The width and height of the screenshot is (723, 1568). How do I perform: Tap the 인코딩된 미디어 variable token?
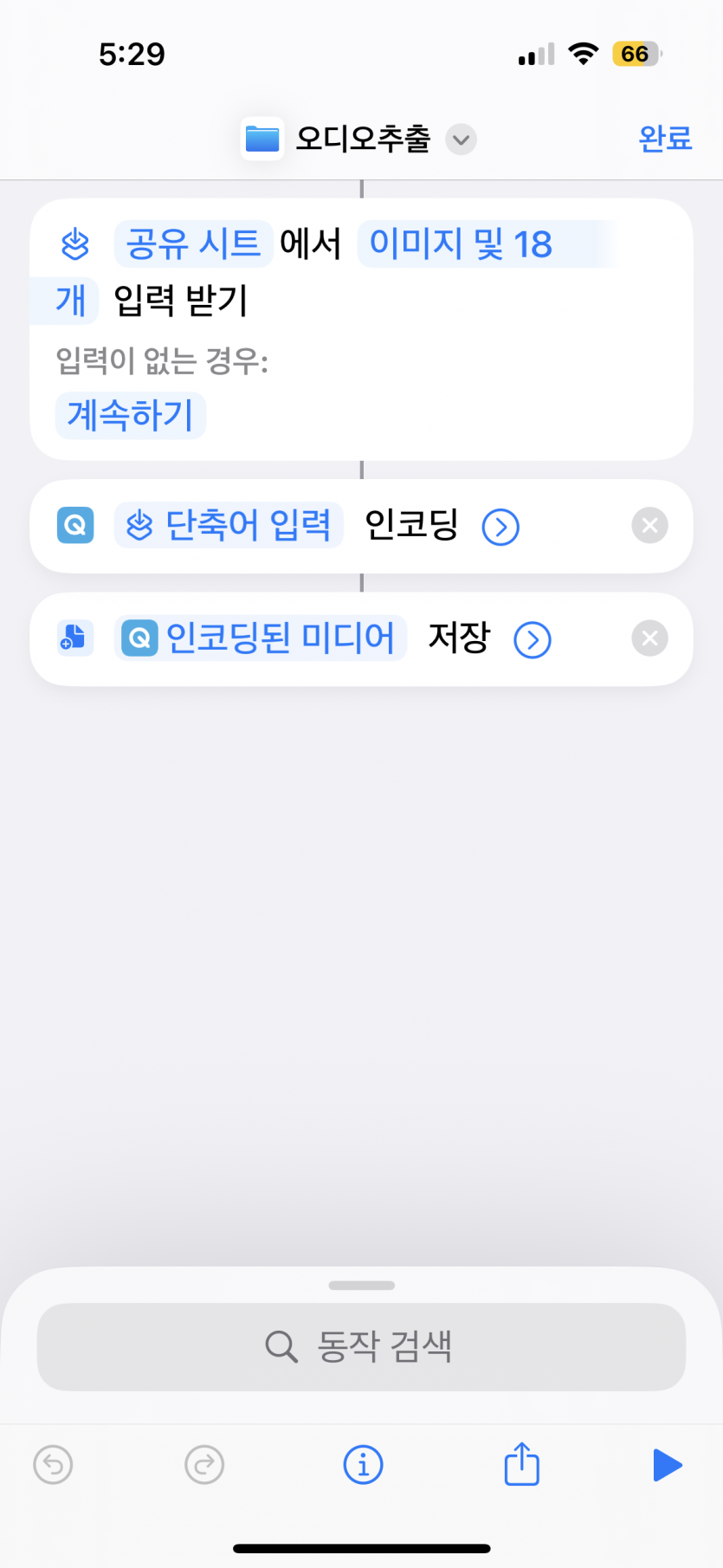click(261, 638)
